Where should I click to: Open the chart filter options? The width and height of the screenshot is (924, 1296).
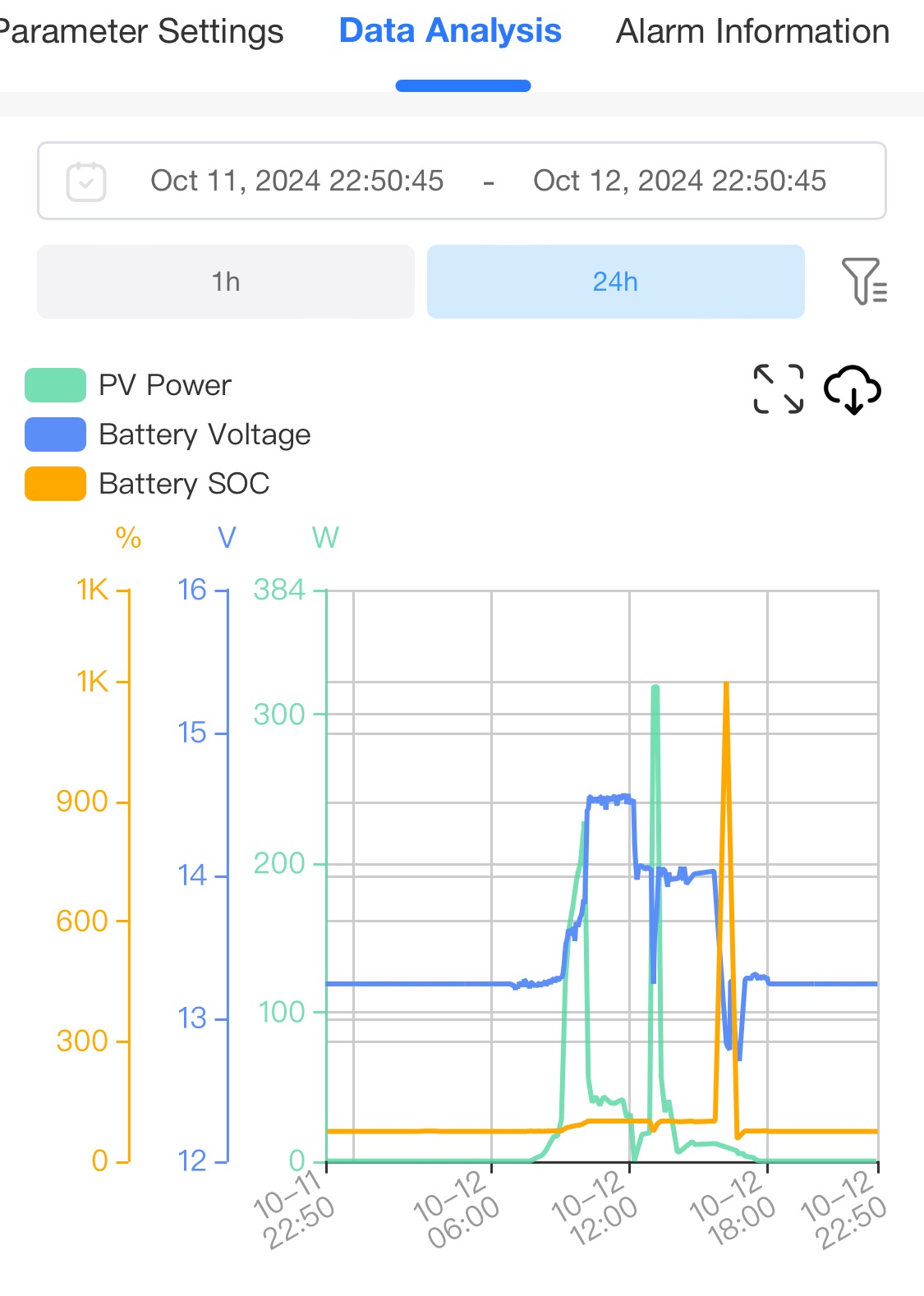coord(863,282)
